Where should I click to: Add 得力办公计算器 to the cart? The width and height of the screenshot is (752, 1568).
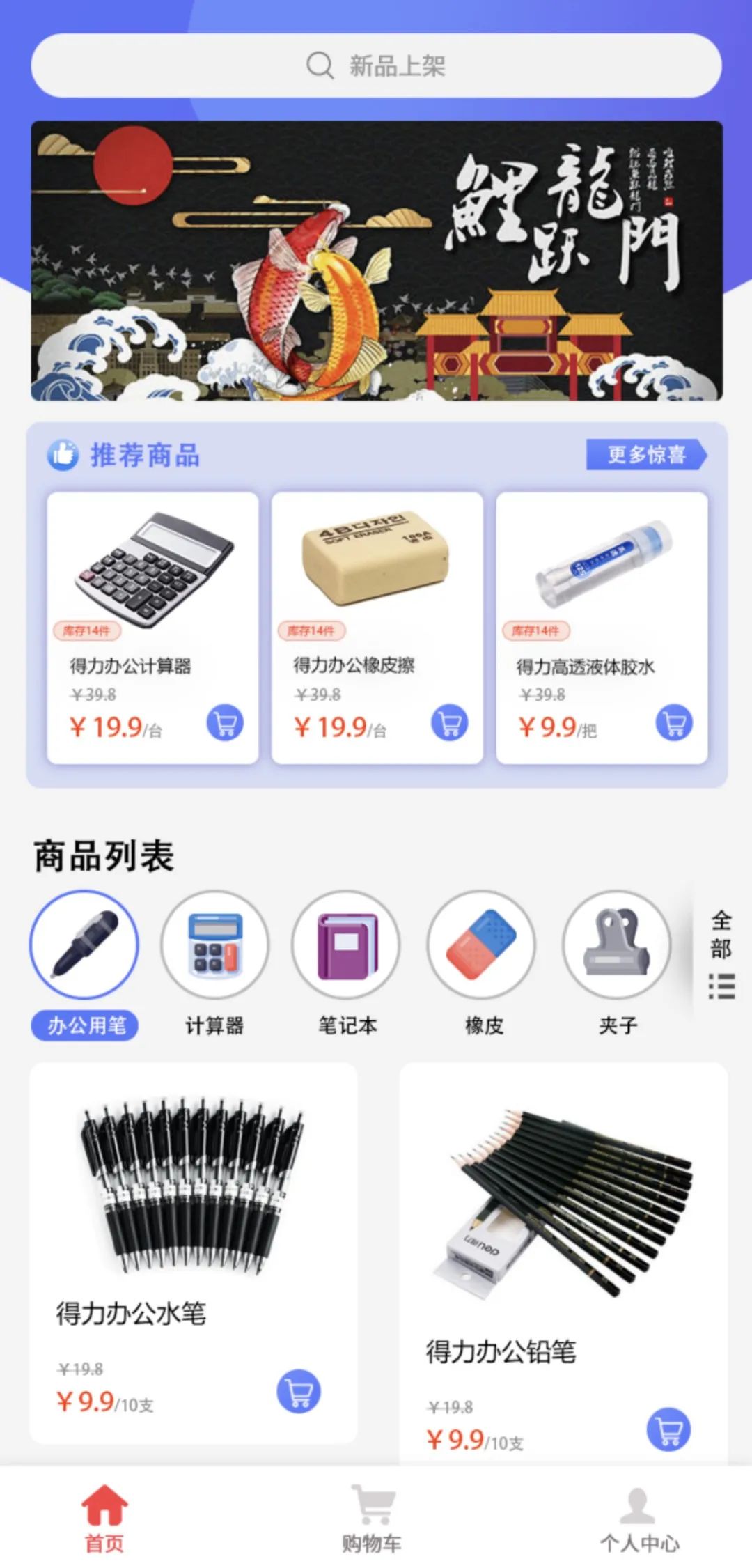(225, 723)
